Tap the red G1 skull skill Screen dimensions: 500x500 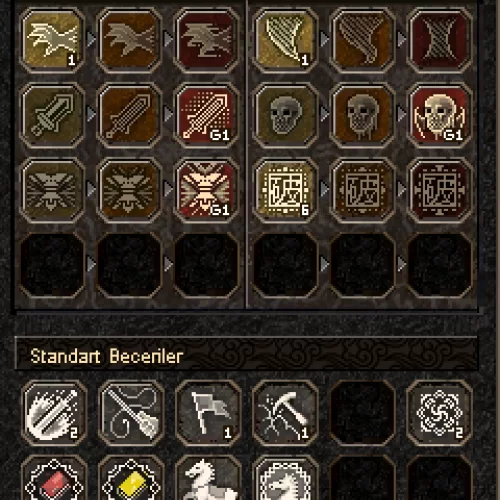click(439, 115)
